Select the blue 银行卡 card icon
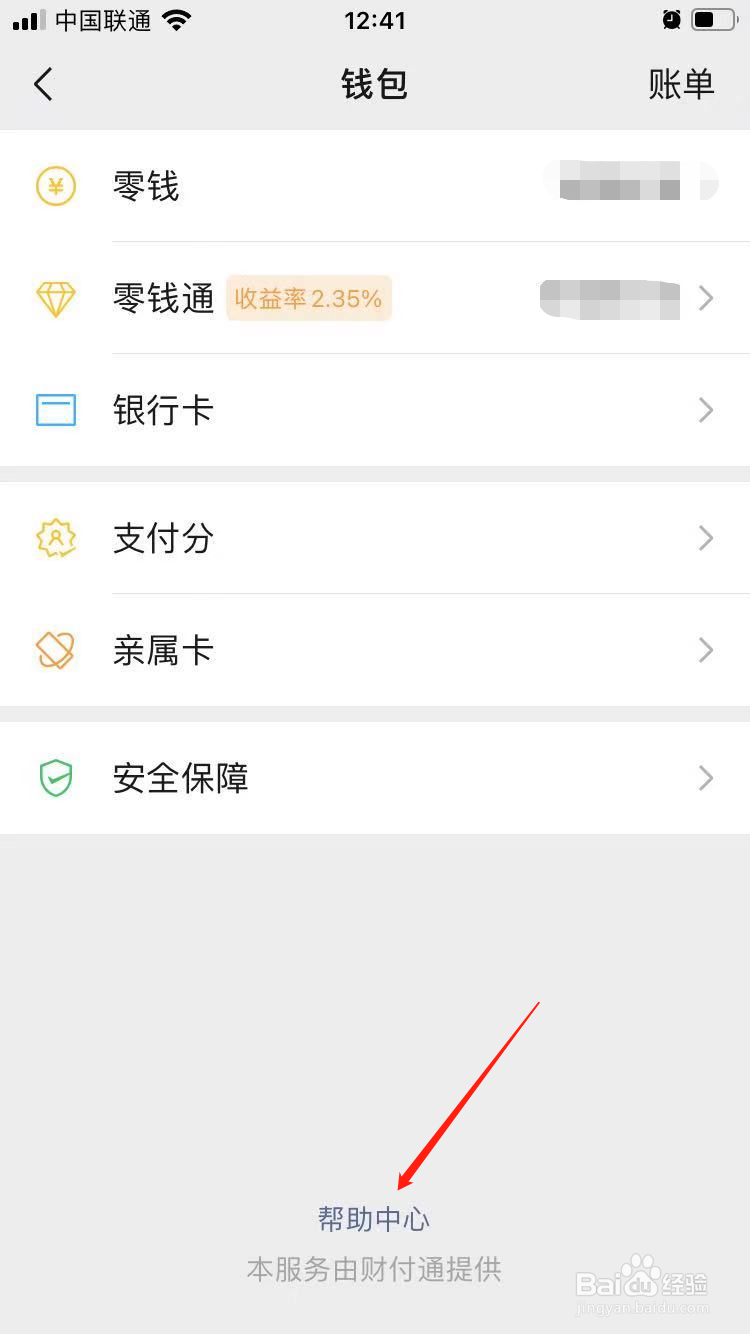Screen dimensions: 750x1334 57,410
